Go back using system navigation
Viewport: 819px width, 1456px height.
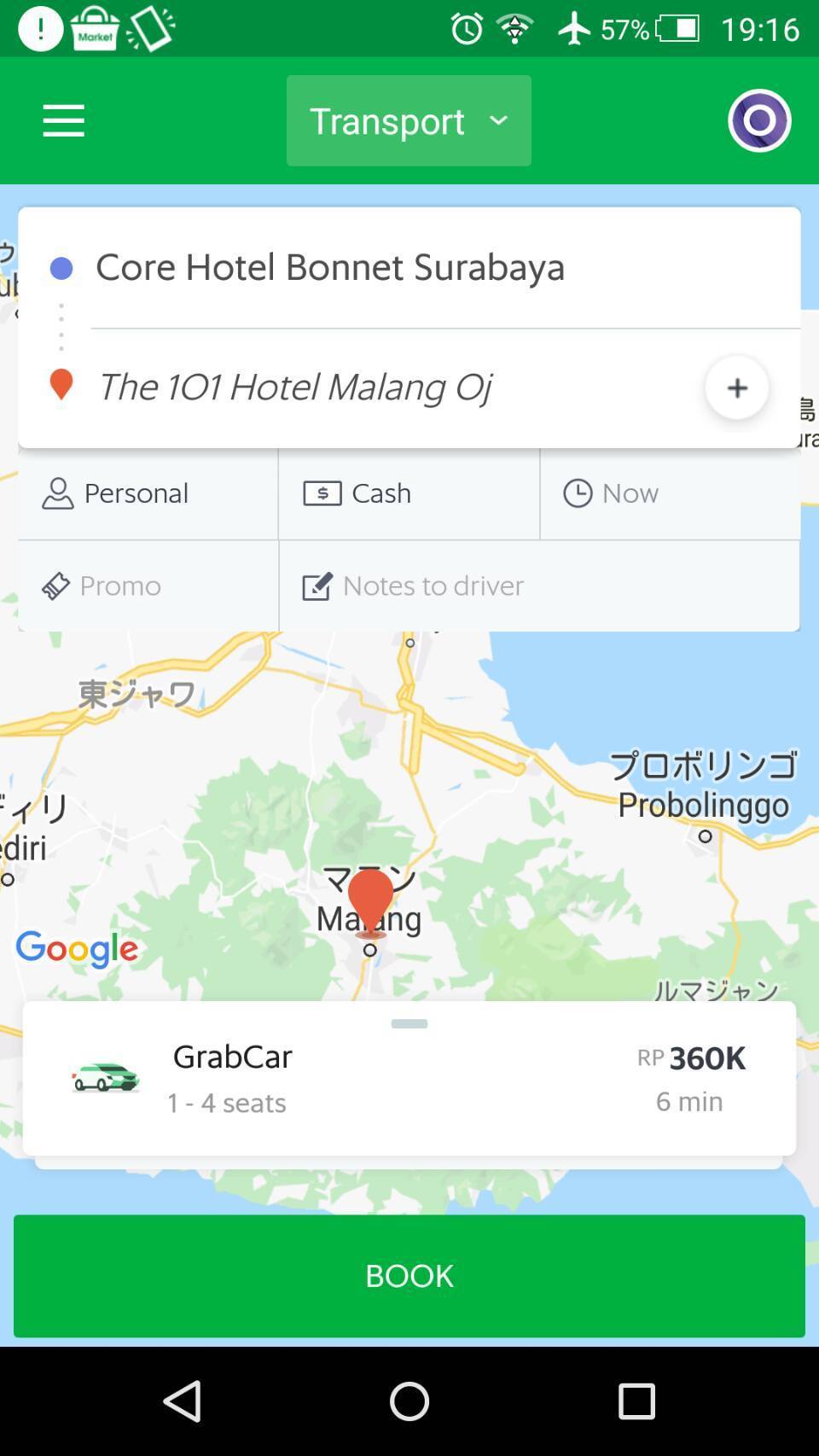point(182,1401)
